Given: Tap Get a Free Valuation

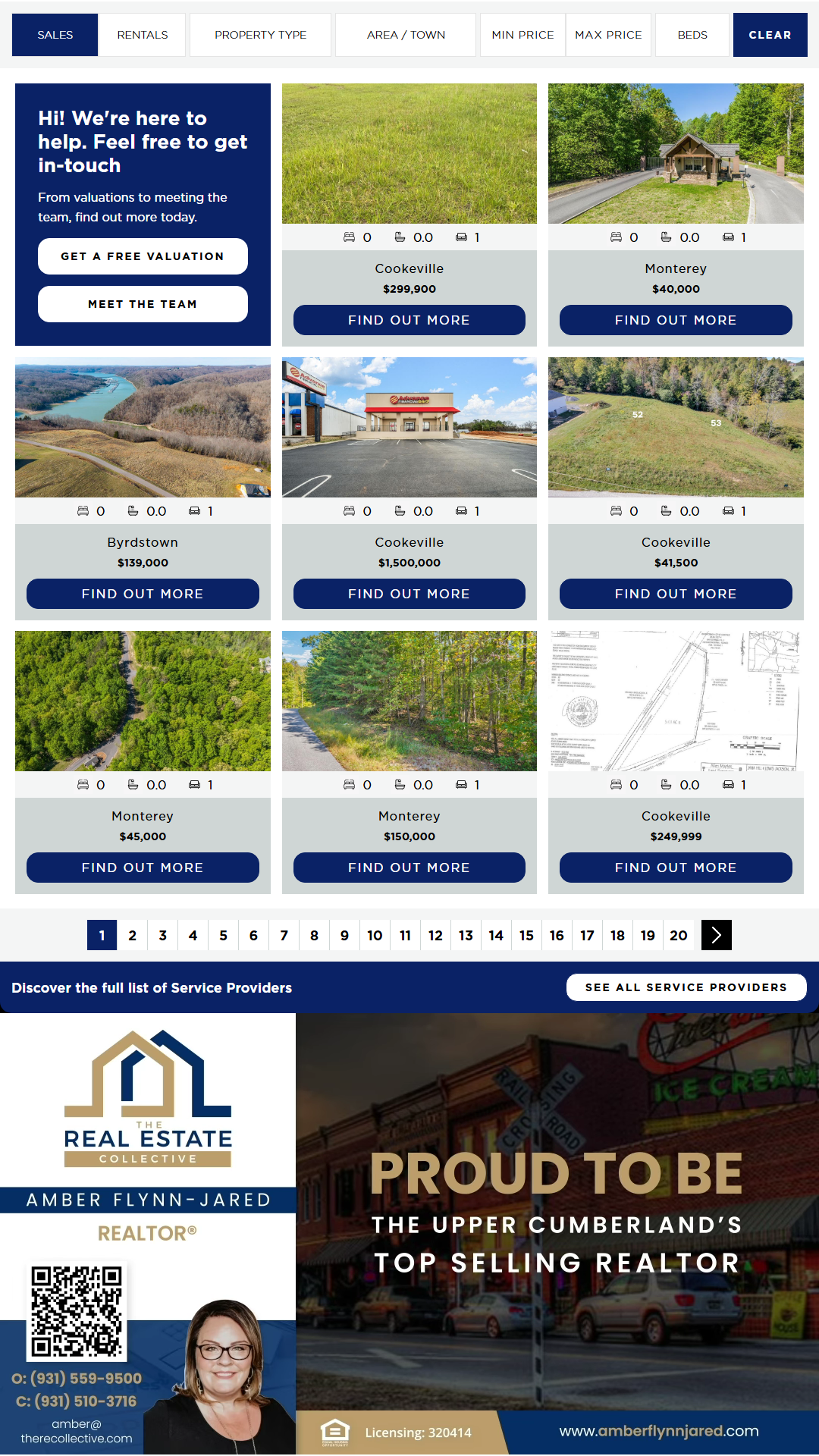Looking at the screenshot, I should coord(143,256).
